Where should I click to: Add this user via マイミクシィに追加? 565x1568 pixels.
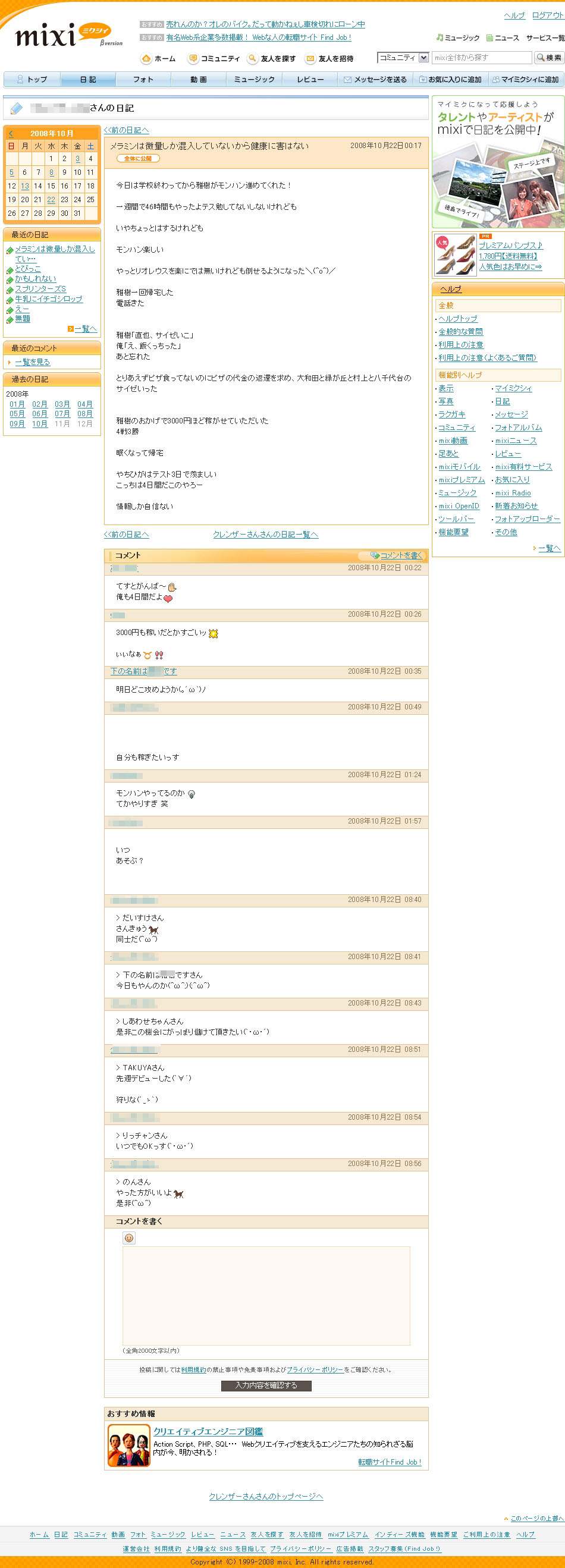pos(526,80)
